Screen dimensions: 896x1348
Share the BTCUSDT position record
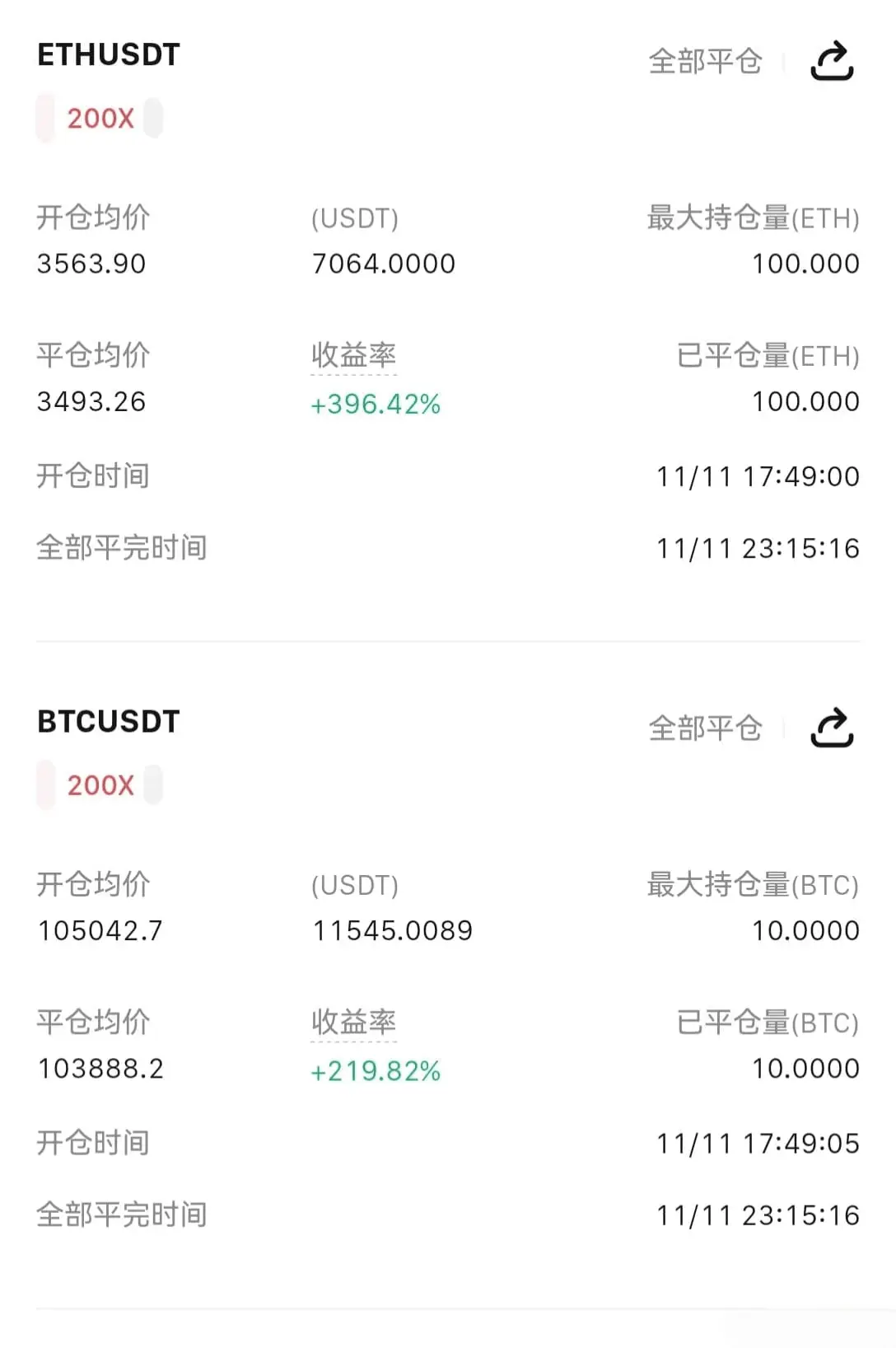tap(832, 728)
